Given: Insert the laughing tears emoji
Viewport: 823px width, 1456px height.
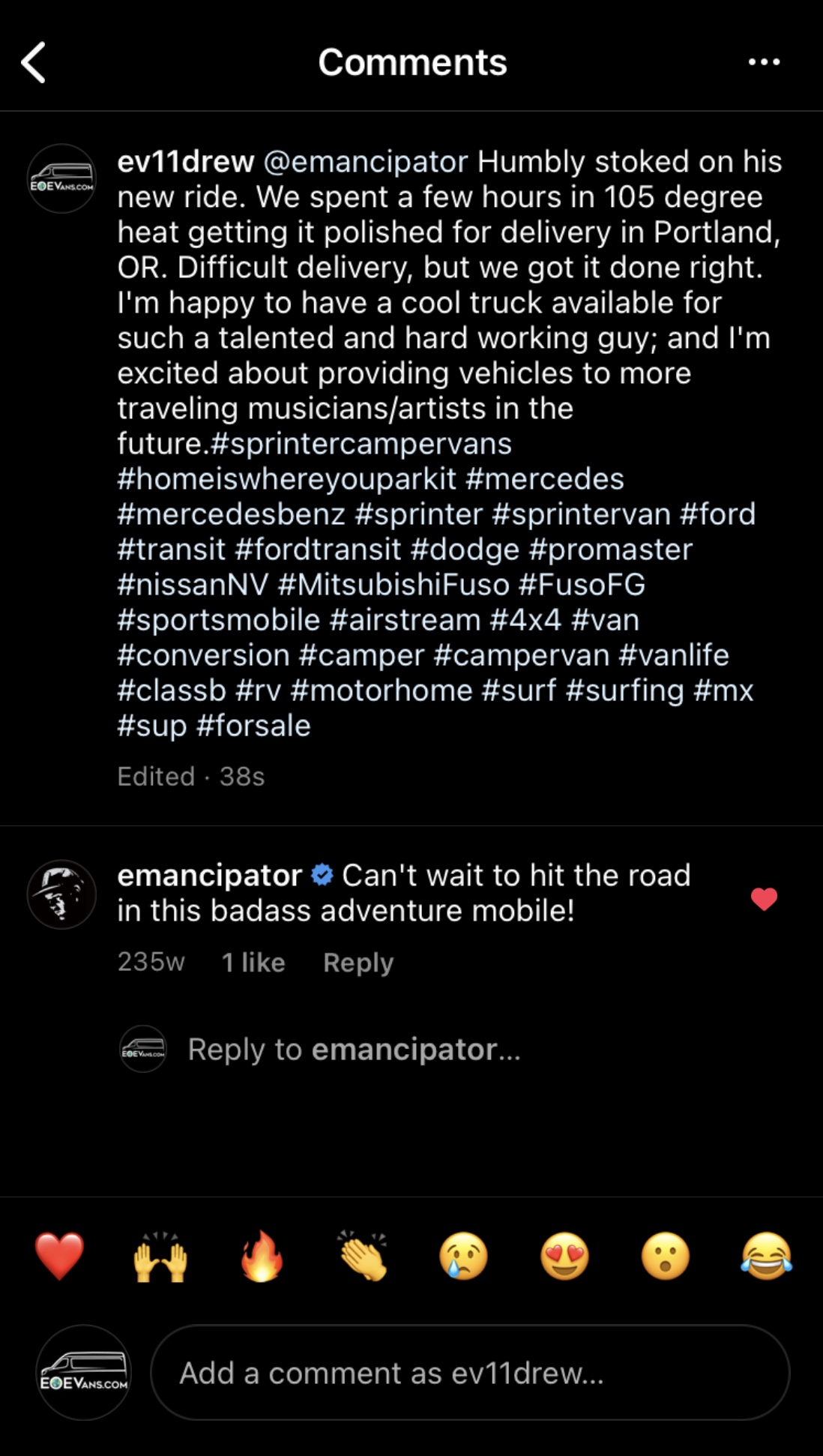Looking at the screenshot, I should click(x=766, y=1256).
